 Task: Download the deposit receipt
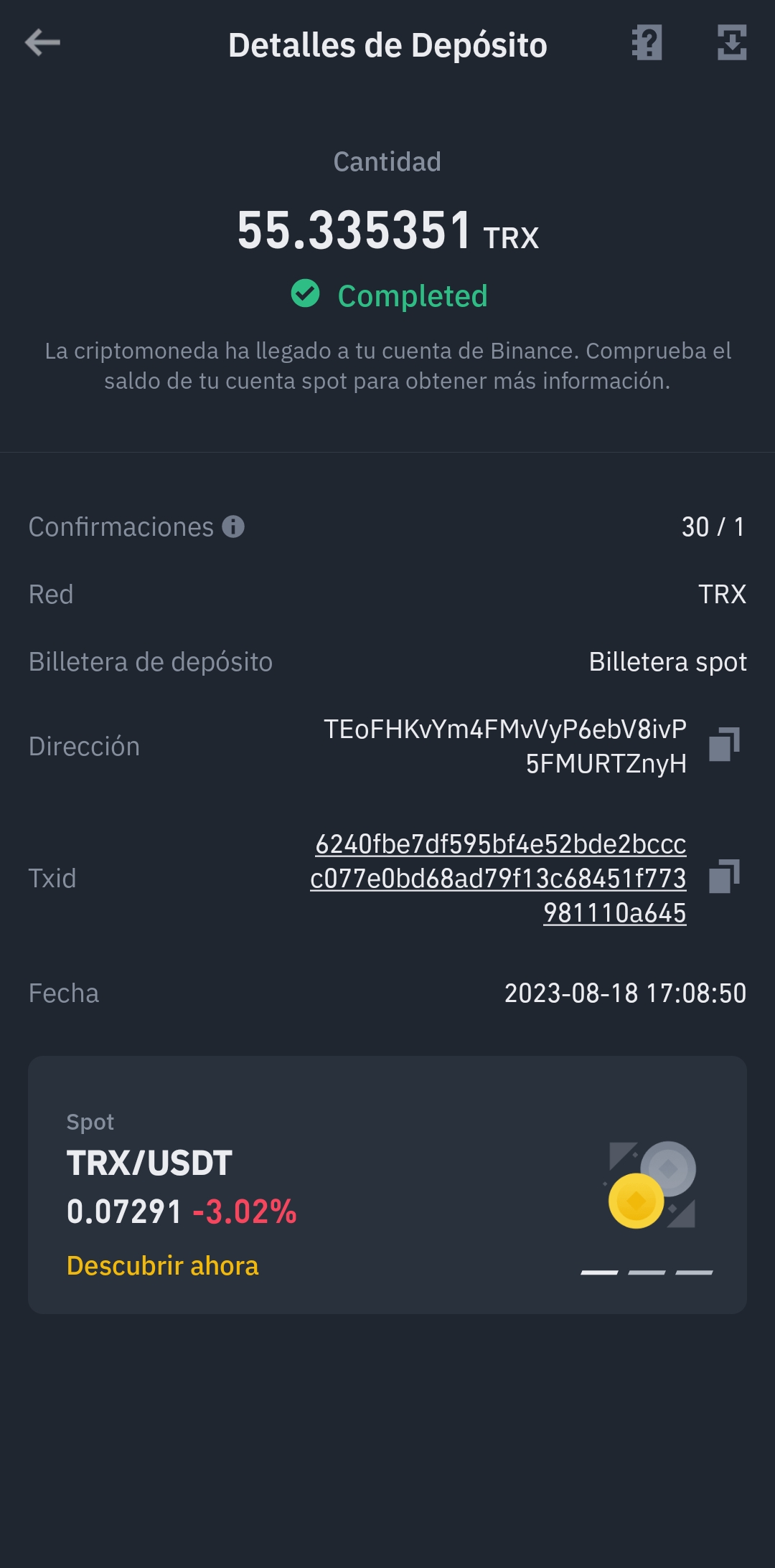[x=731, y=43]
